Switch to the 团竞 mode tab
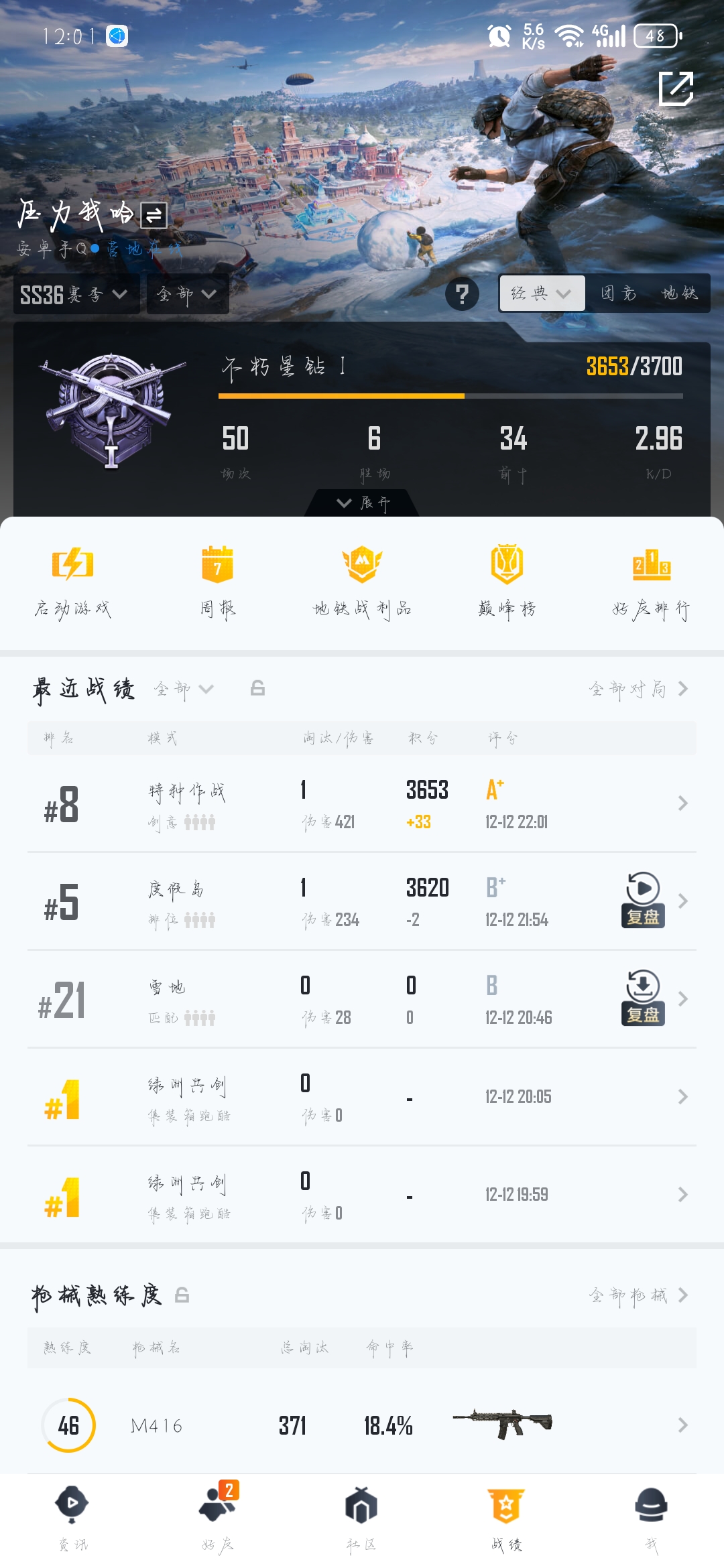 (617, 293)
